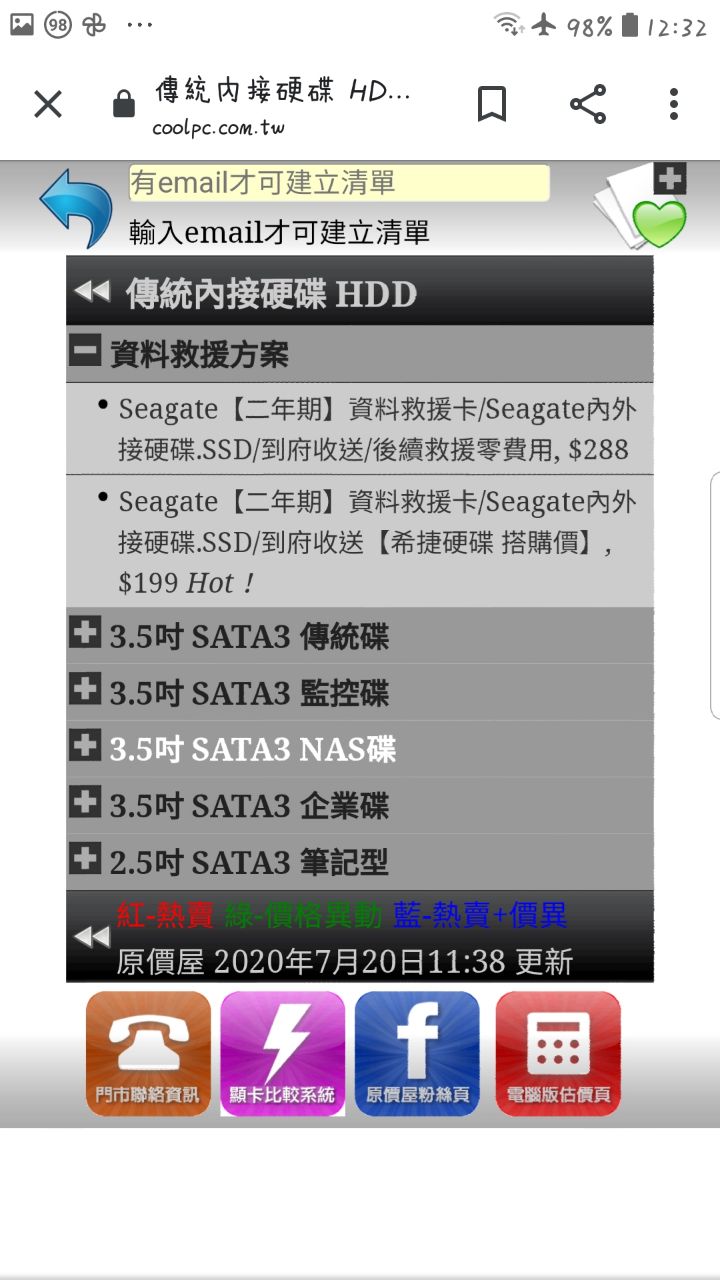
Task: Select the Seagate 資料救援卡 $288 item
Action: point(374,429)
